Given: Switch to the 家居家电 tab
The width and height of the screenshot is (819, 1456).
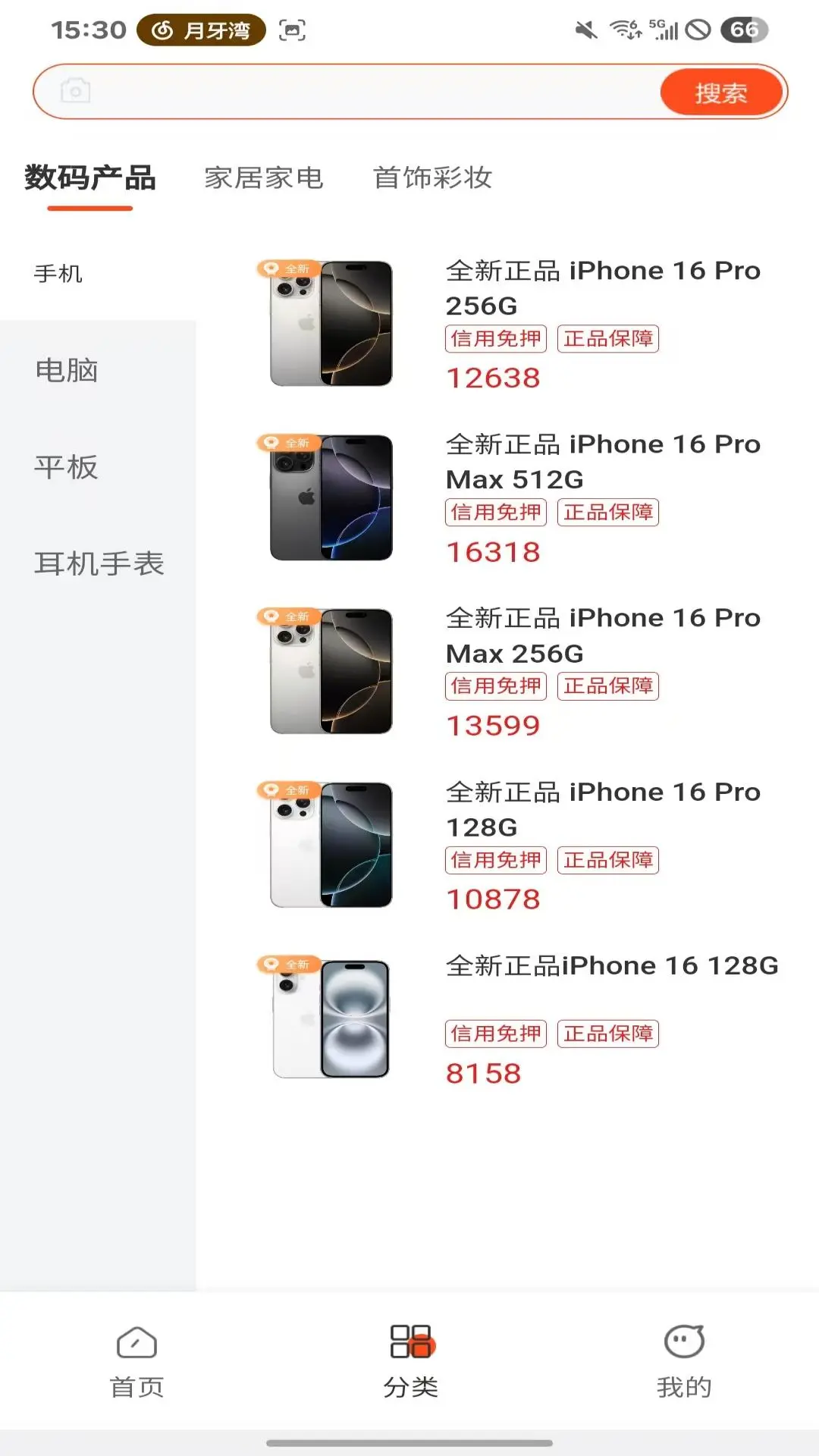Looking at the screenshot, I should 264,177.
